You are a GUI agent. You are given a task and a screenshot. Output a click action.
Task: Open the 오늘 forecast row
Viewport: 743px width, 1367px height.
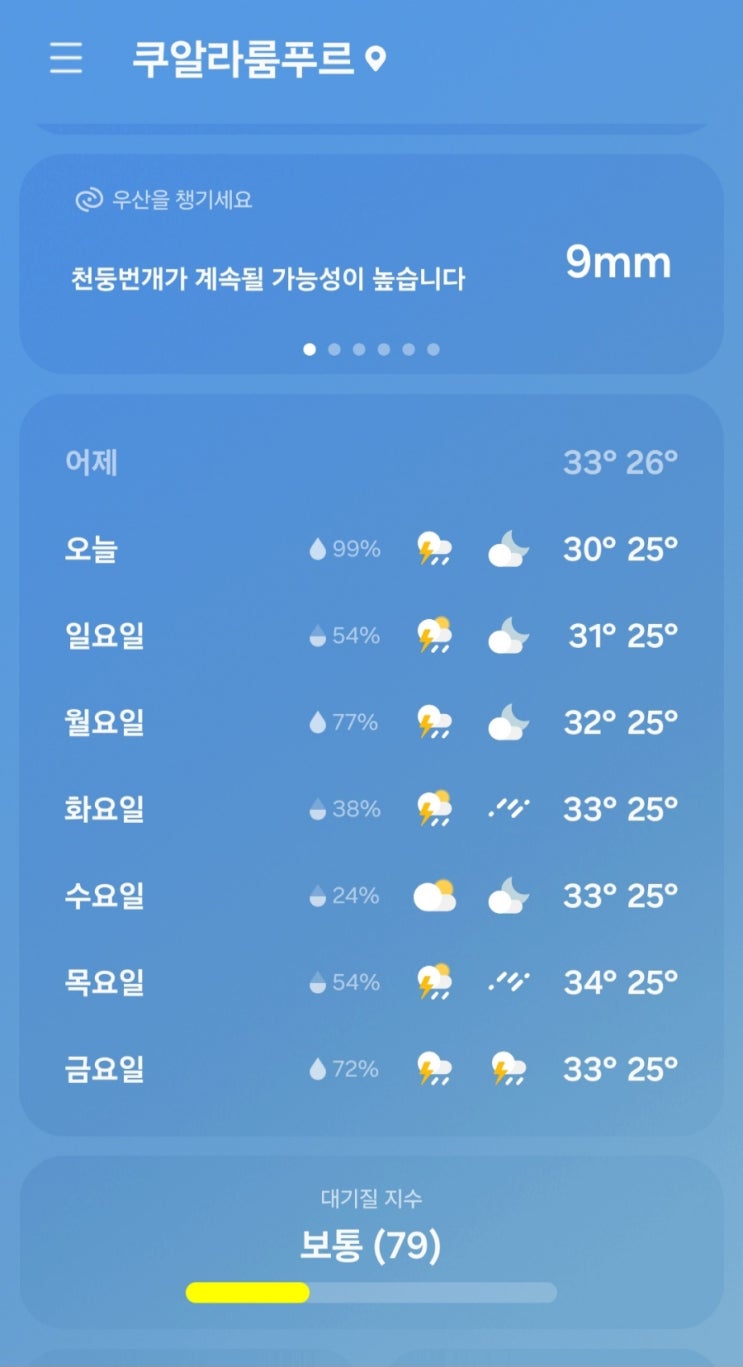point(370,549)
